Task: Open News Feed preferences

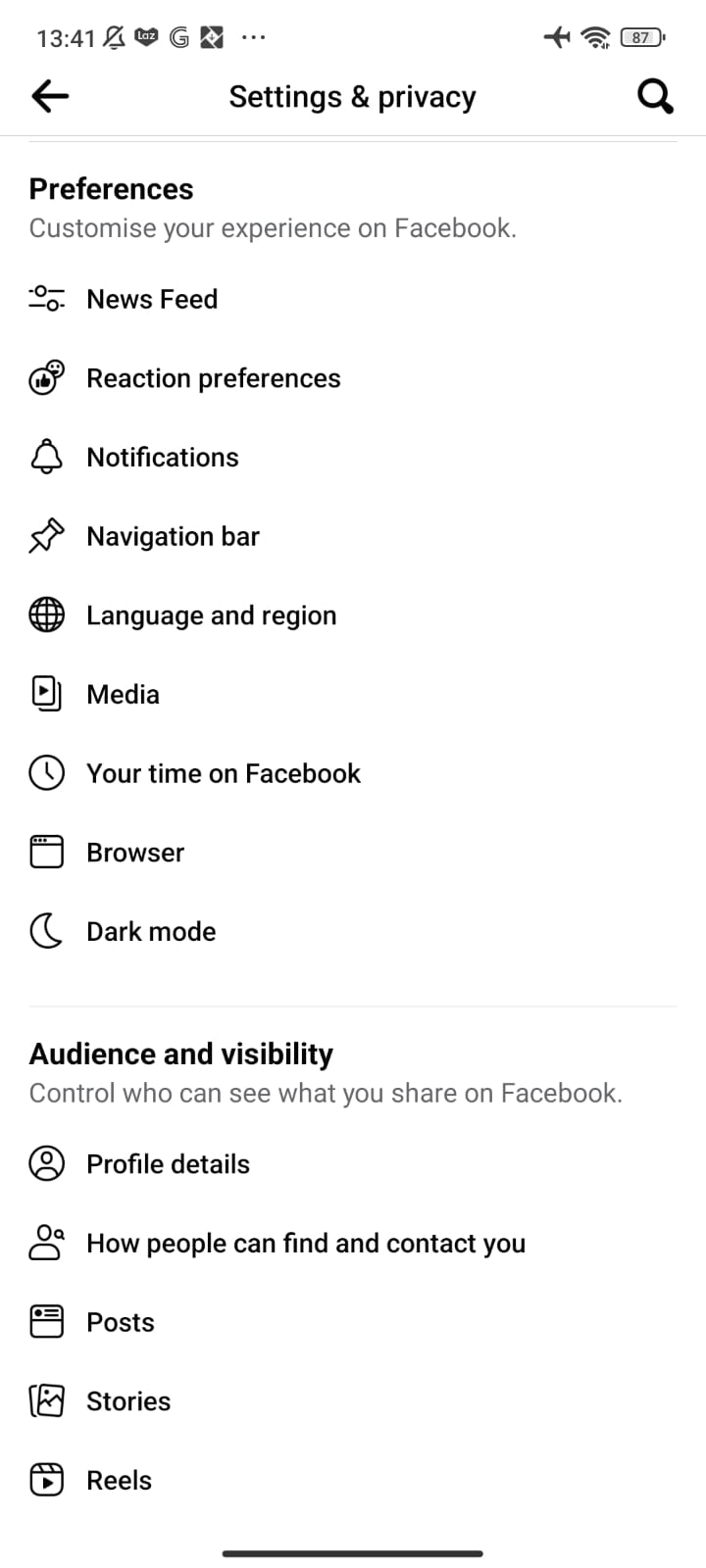Action: click(353, 299)
